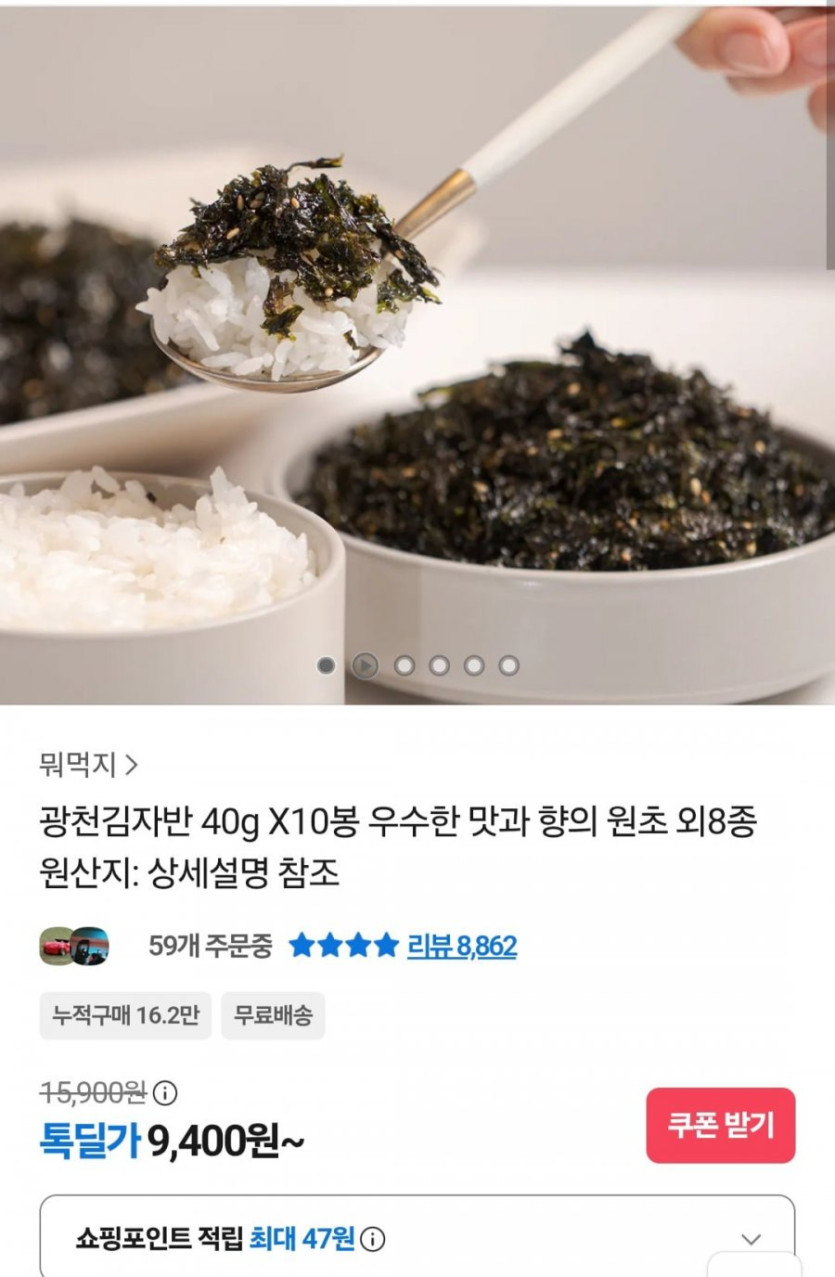Open the 리뷰 8,862 reviews link
This screenshot has width=835, height=1277.
(461, 946)
